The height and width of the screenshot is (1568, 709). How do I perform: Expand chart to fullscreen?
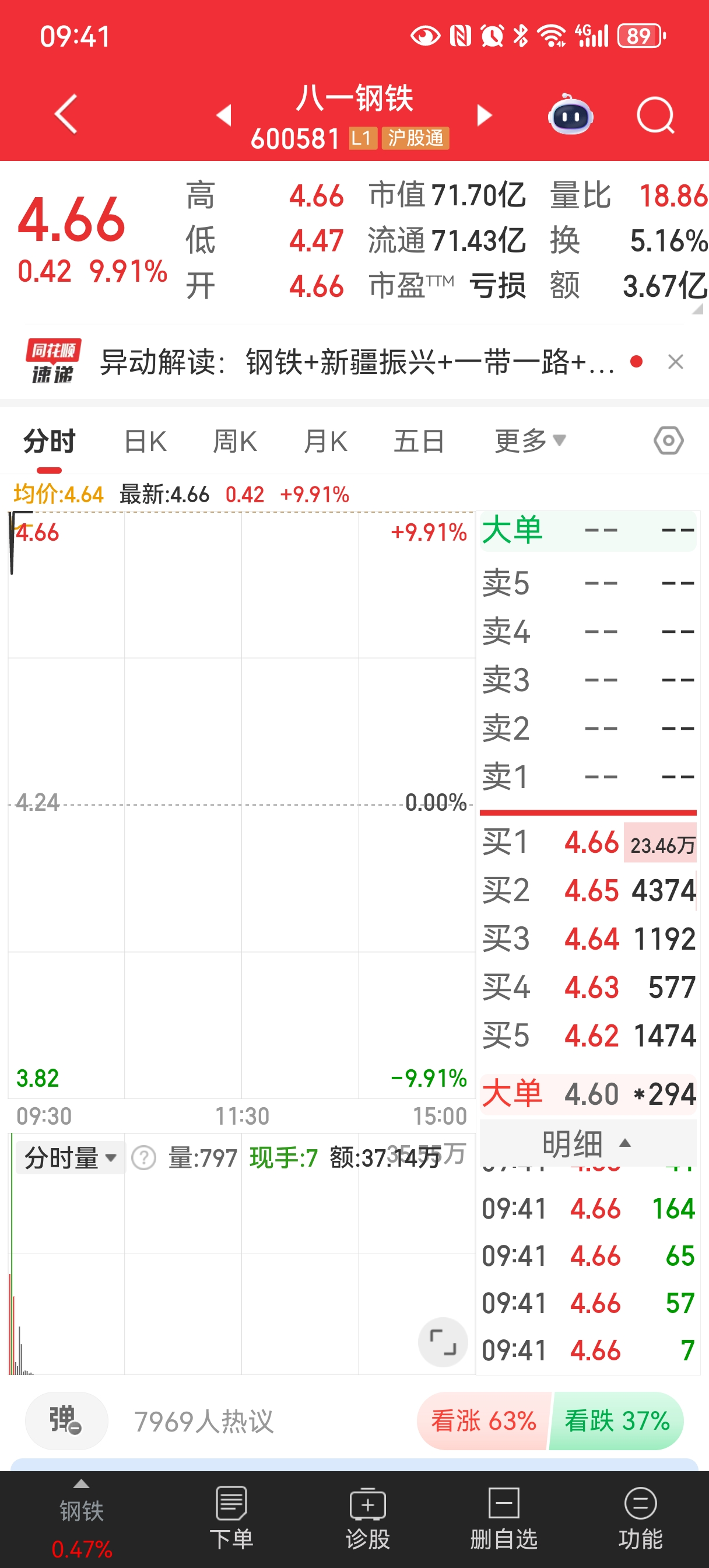pos(443,1342)
